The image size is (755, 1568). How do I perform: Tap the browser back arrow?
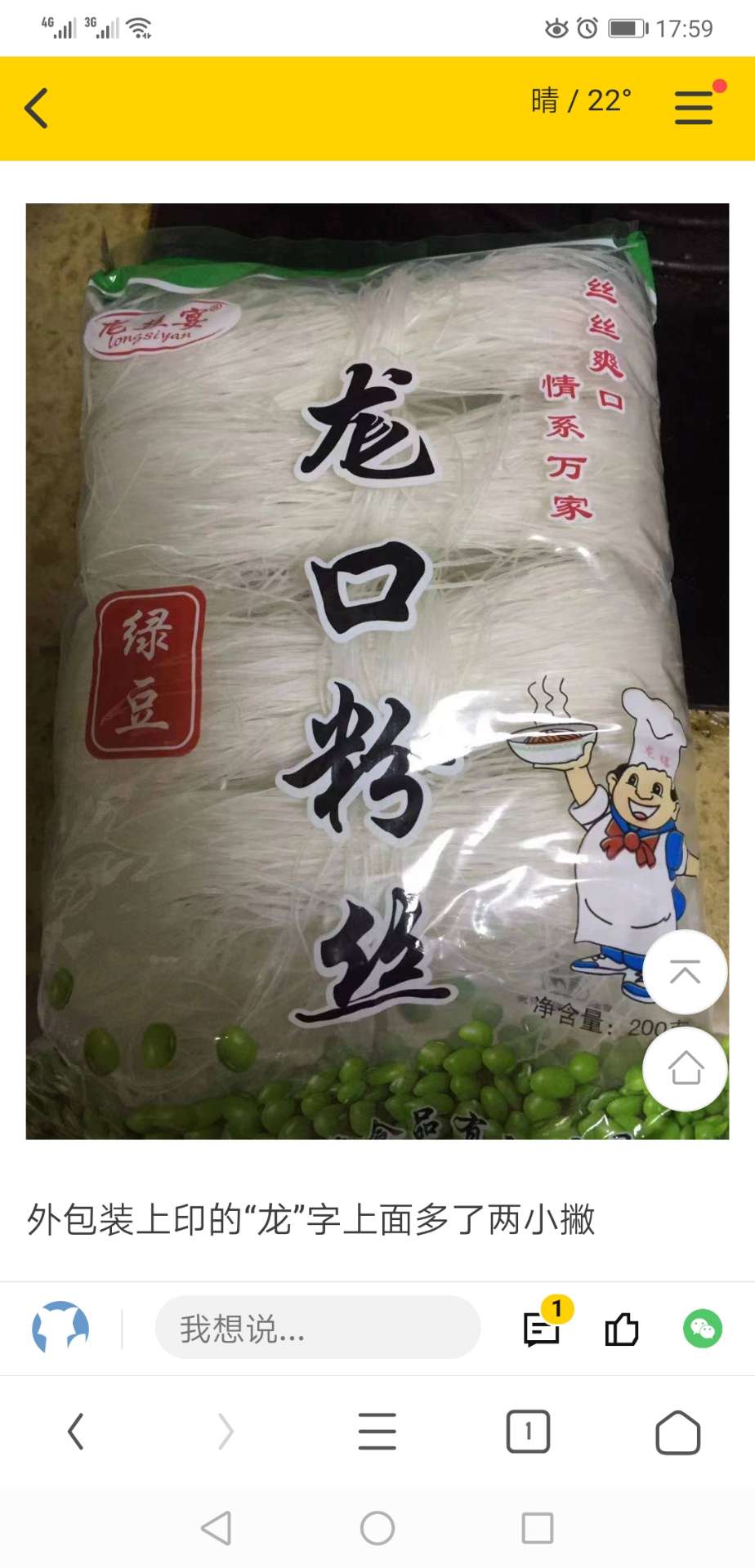click(x=75, y=1432)
